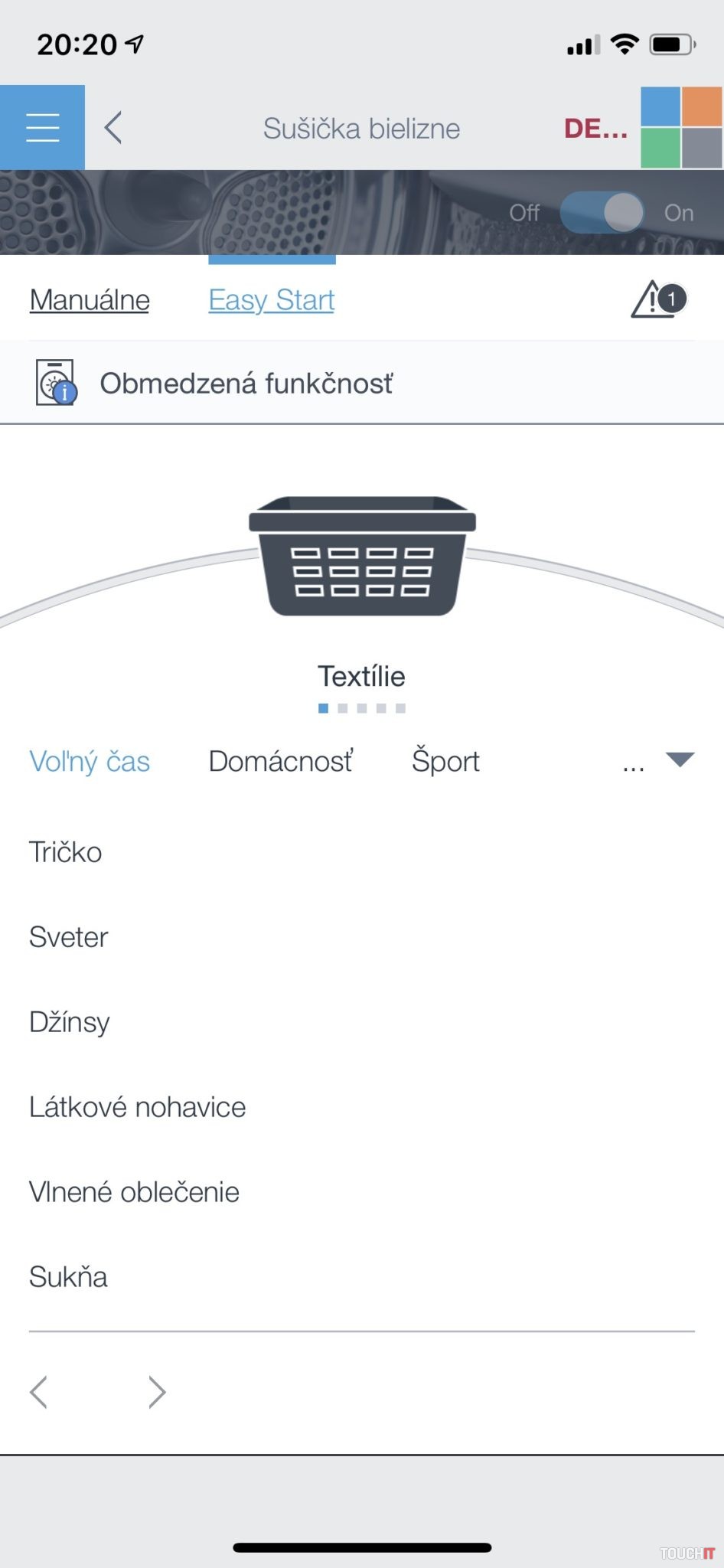This screenshot has height=1568, width=724.
Task: Choose Vlnené oblečenie item
Action: [x=135, y=1192]
